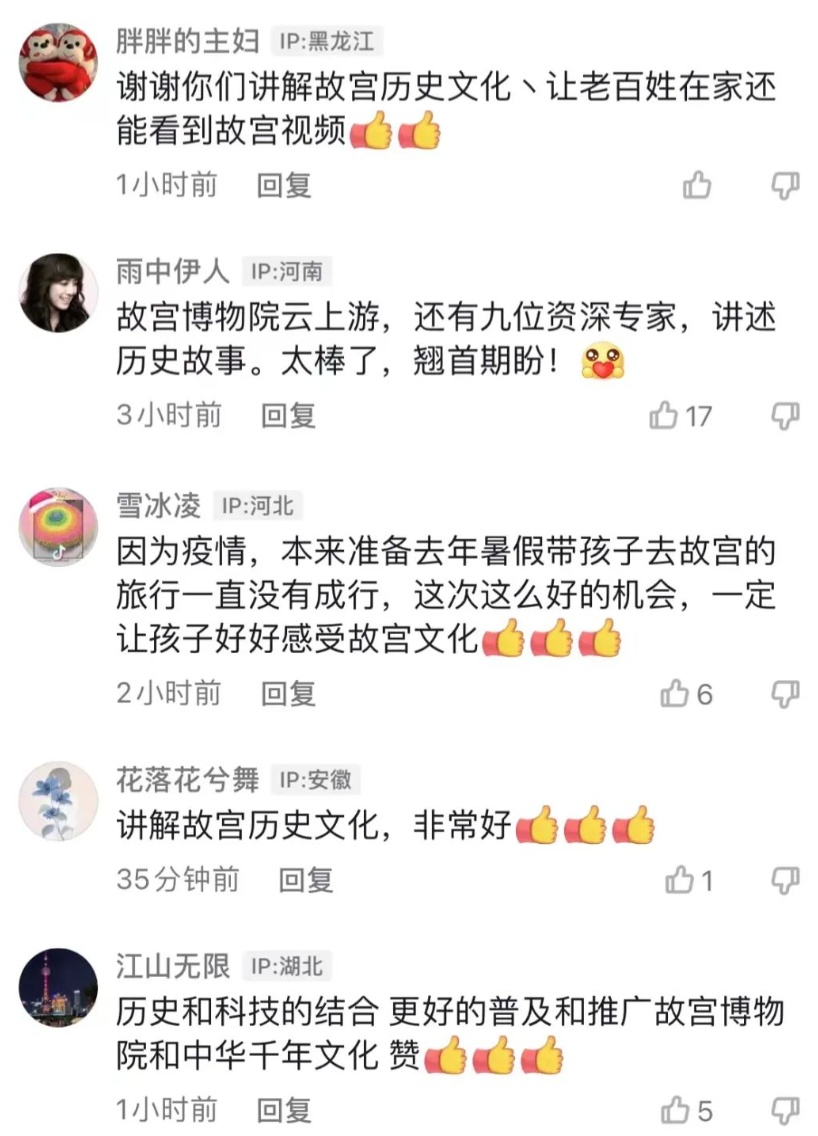818x1136 pixels.
Task: Like 胖胖的主妇's comment
Action: point(697,185)
